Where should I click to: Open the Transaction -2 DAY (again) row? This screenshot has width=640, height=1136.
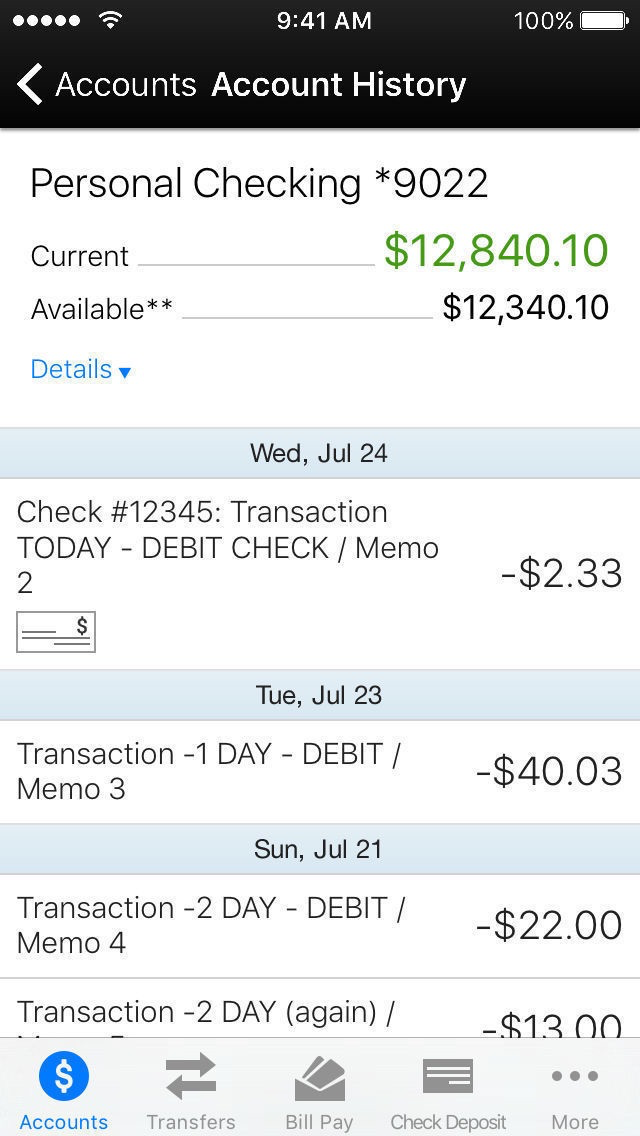320,1012
